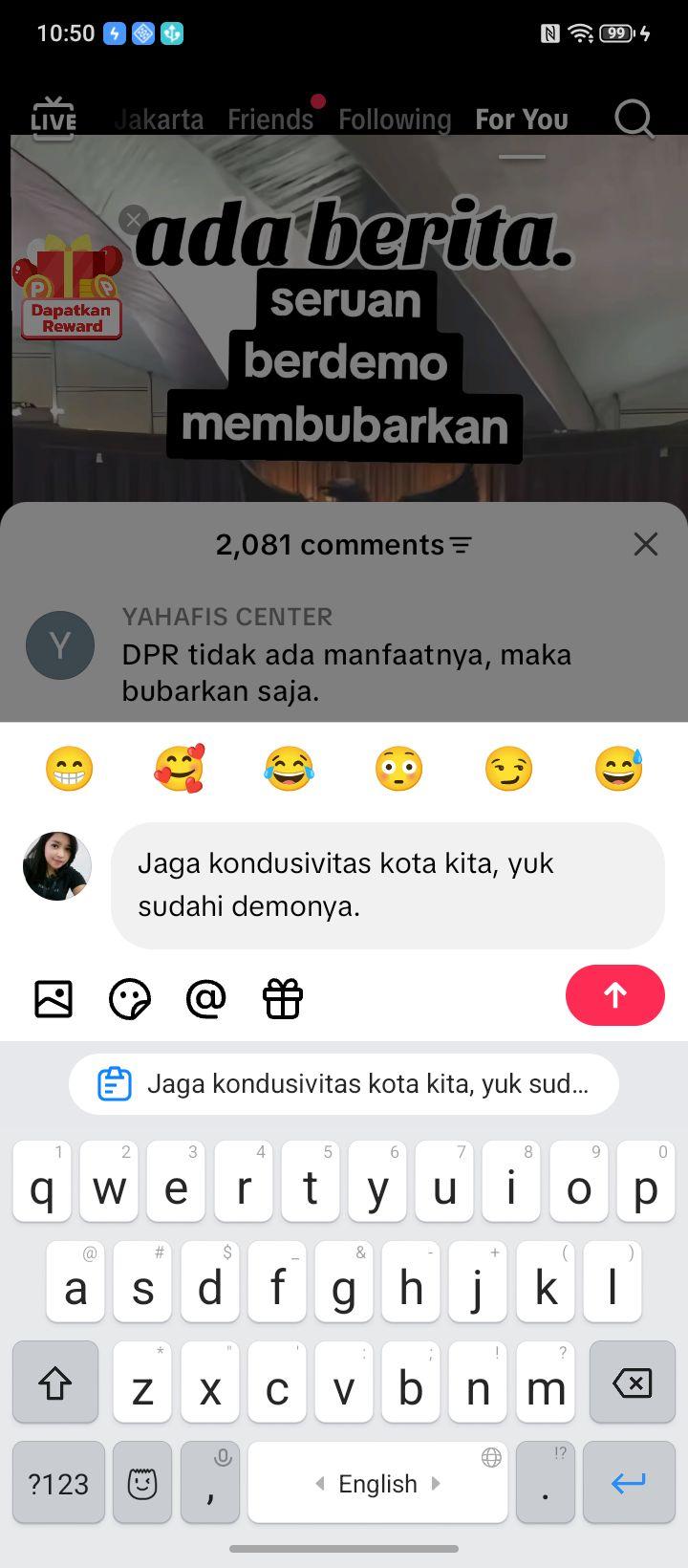Open YAHAFIS CENTER's profile avatar
The height and width of the screenshot is (1568, 688).
tap(60, 645)
